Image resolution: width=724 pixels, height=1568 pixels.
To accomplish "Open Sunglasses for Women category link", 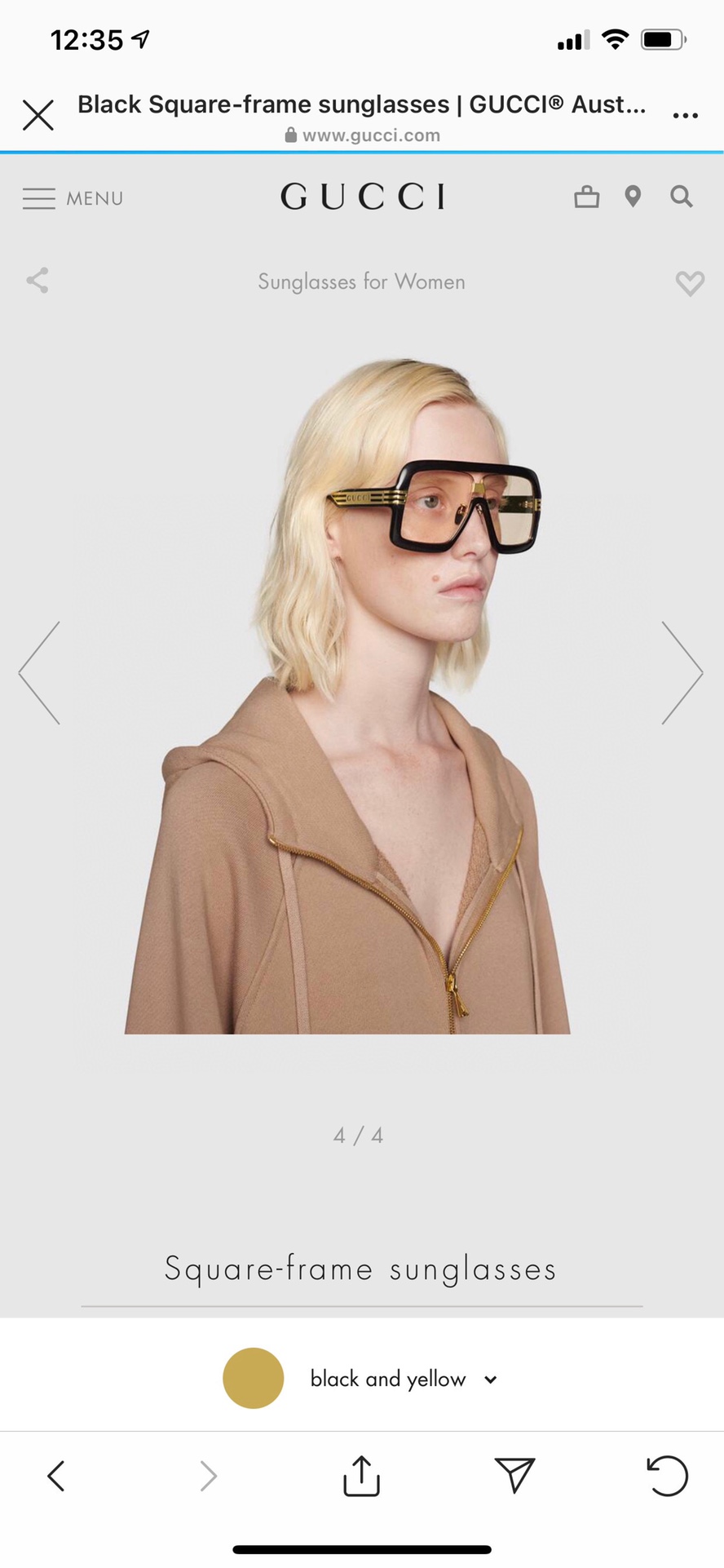I will (x=361, y=281).
